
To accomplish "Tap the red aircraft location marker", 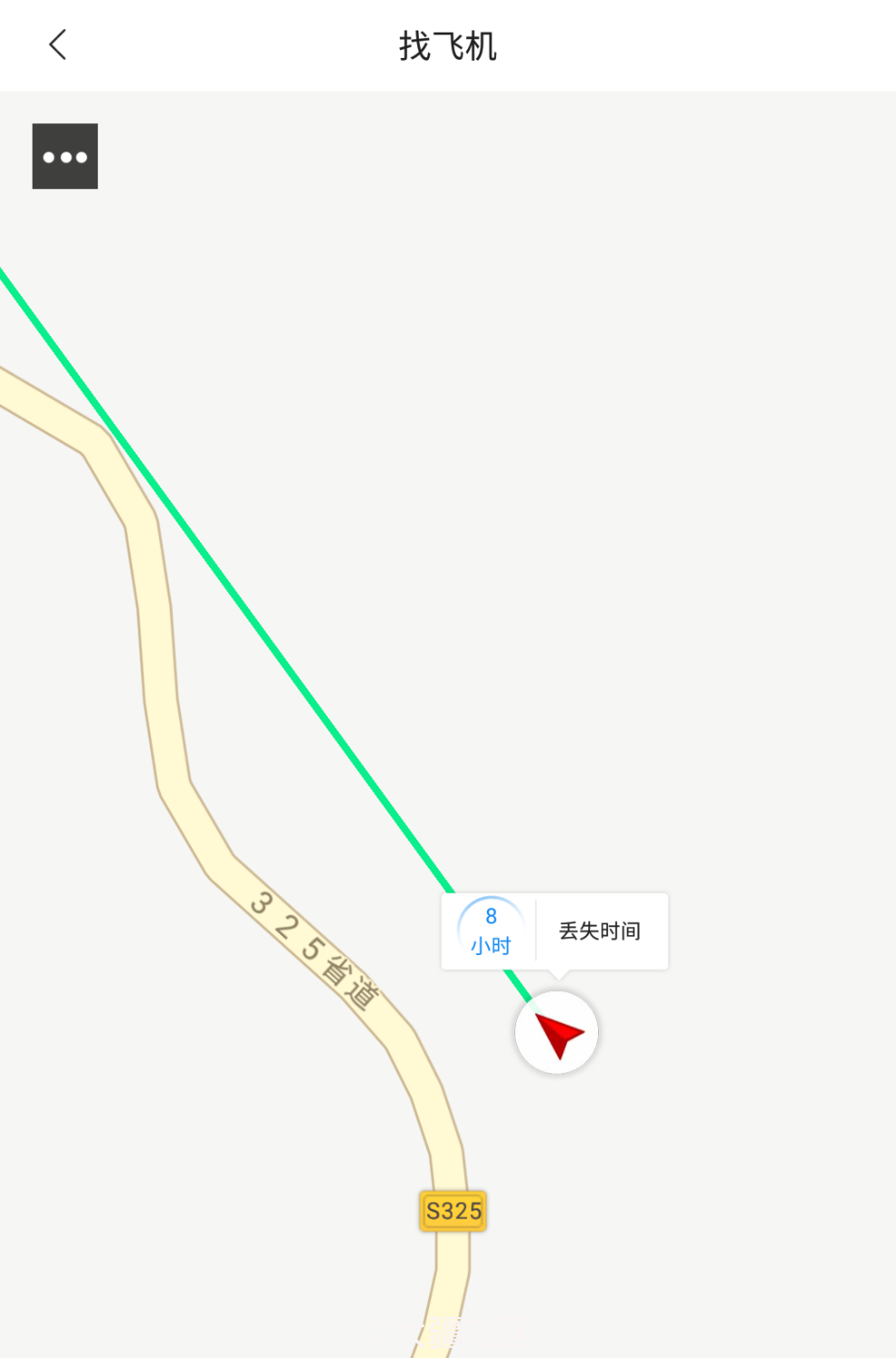I will click(x=557, y=1033).
